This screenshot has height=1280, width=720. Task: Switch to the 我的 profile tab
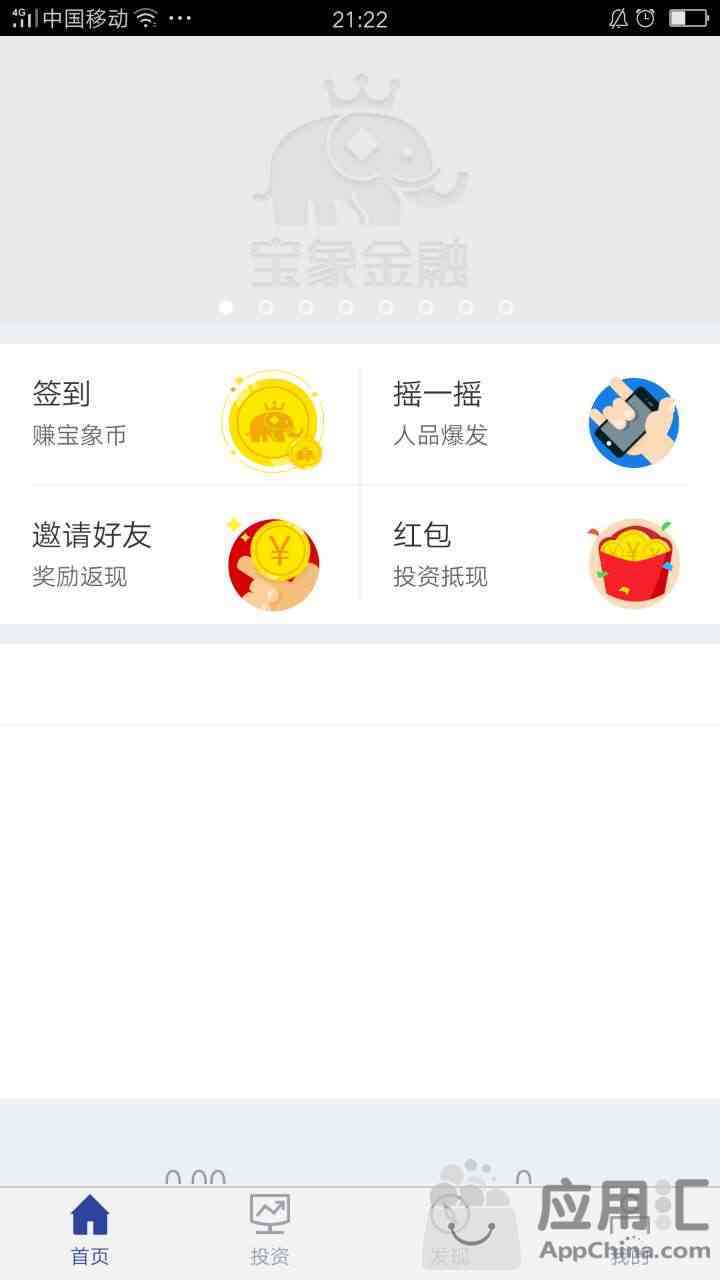click(x=630, y=1232)
